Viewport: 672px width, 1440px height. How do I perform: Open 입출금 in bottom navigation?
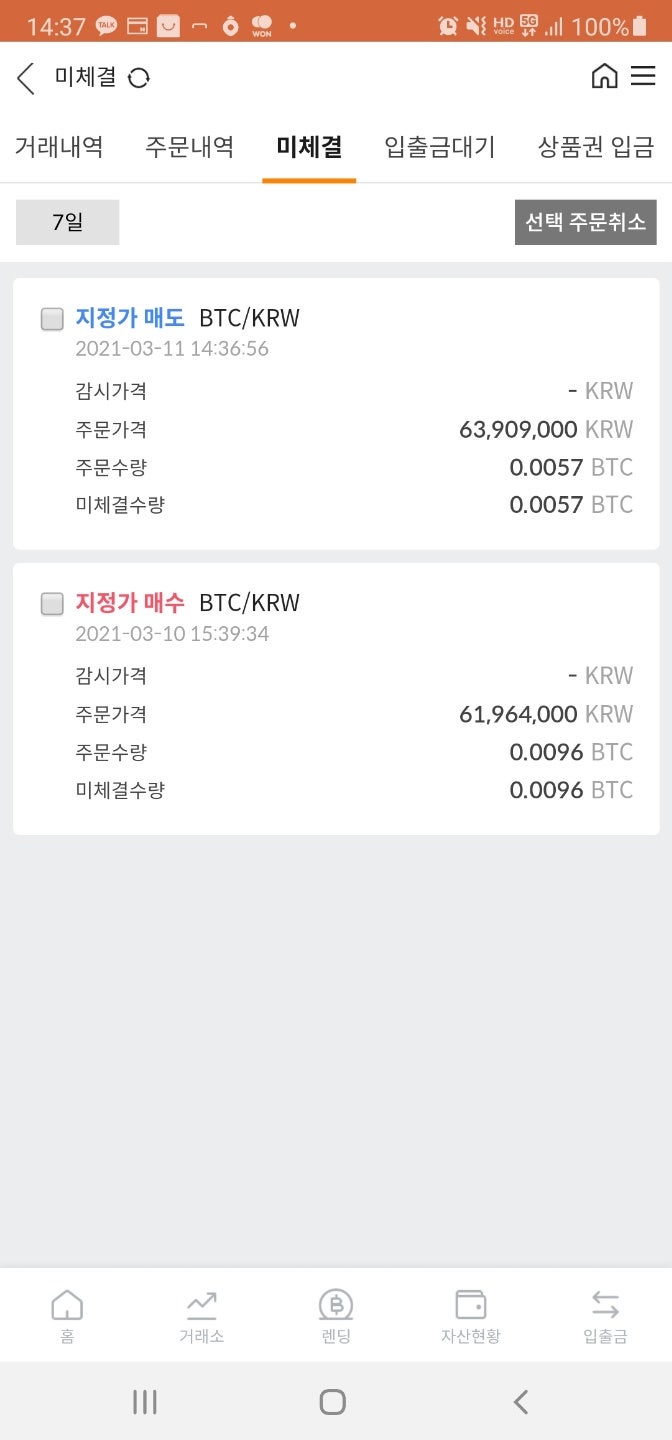coord(605,1316)
